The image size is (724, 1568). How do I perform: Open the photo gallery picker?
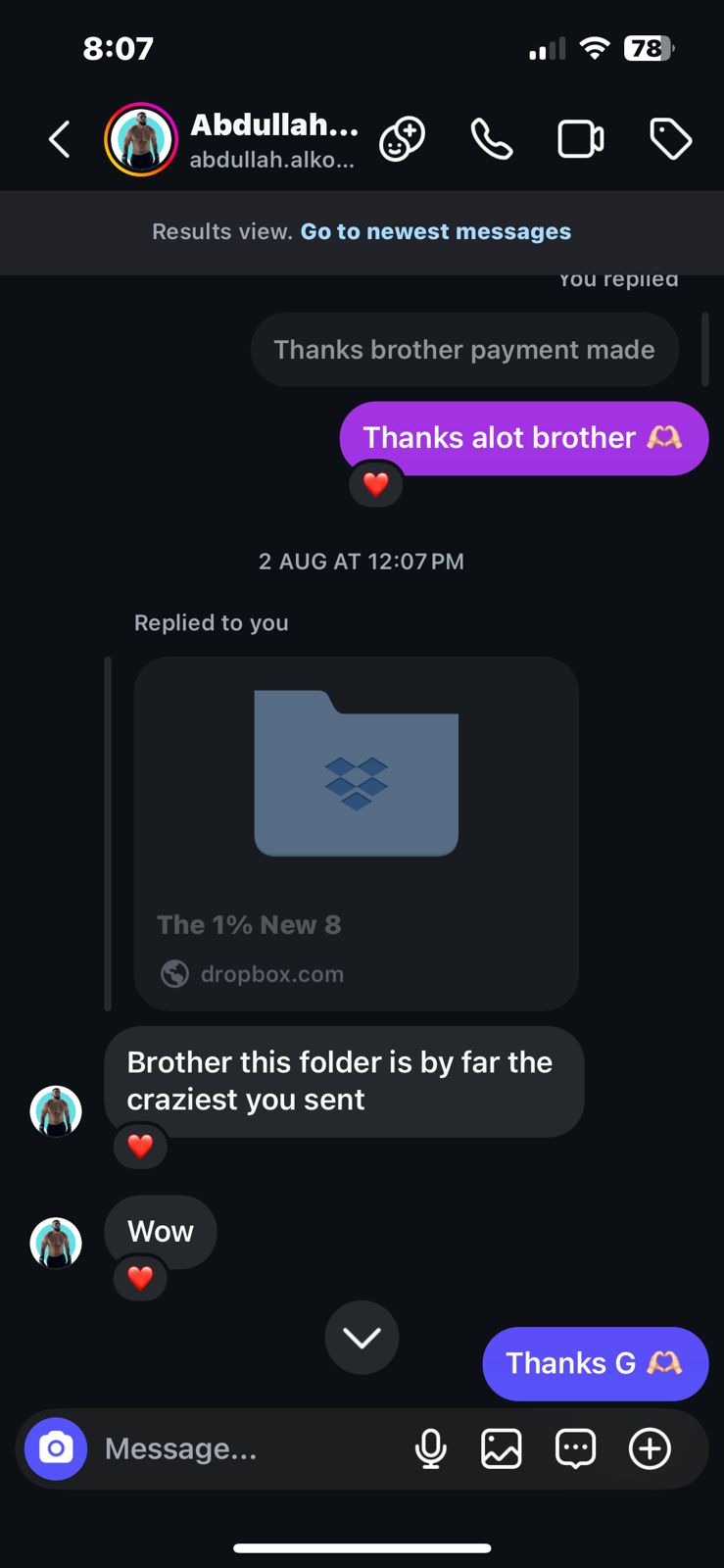tap(501, 1448)
